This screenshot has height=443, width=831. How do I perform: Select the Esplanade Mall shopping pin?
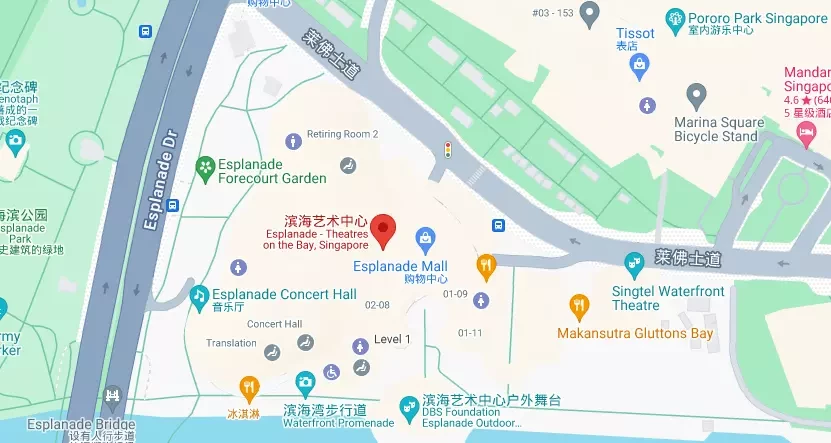pos(426,237)
